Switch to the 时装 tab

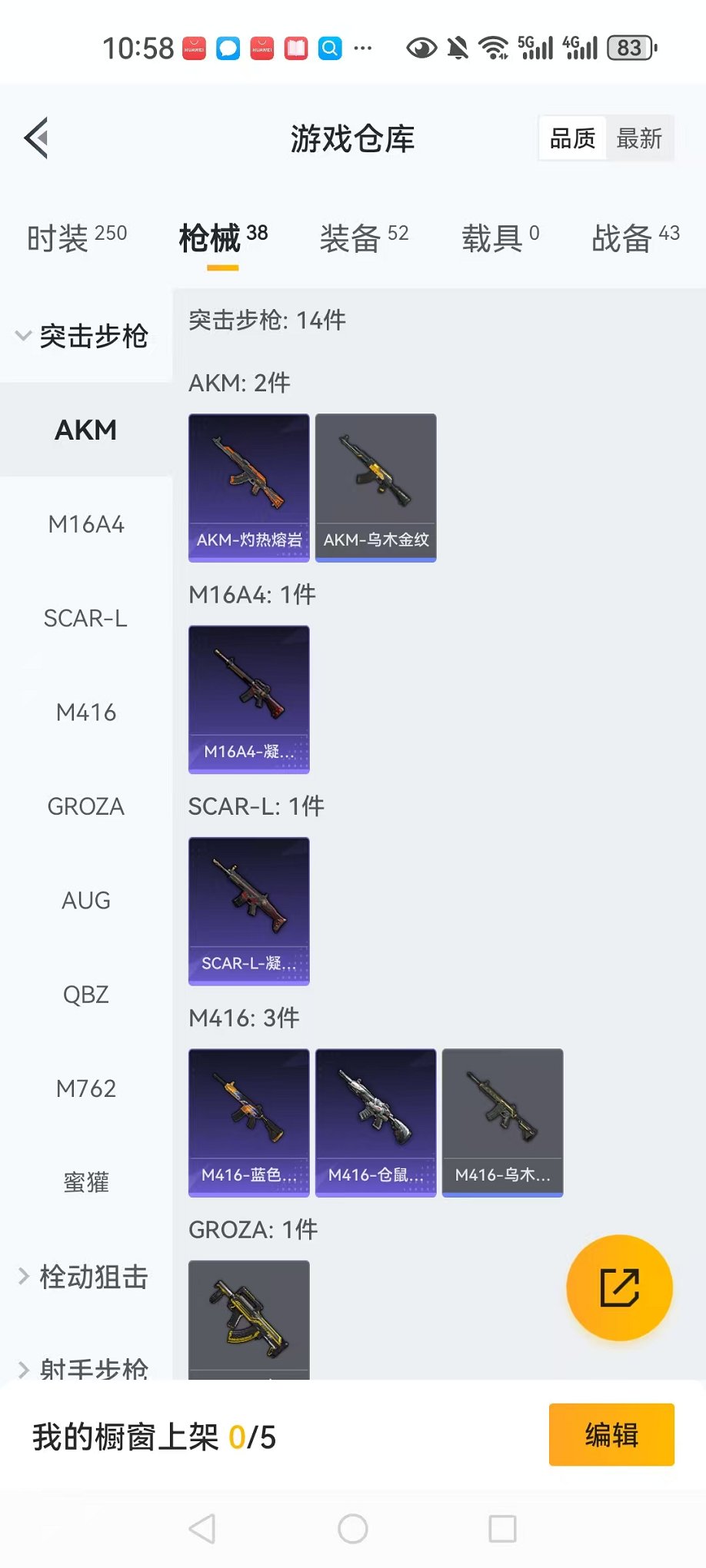(76, 238)
